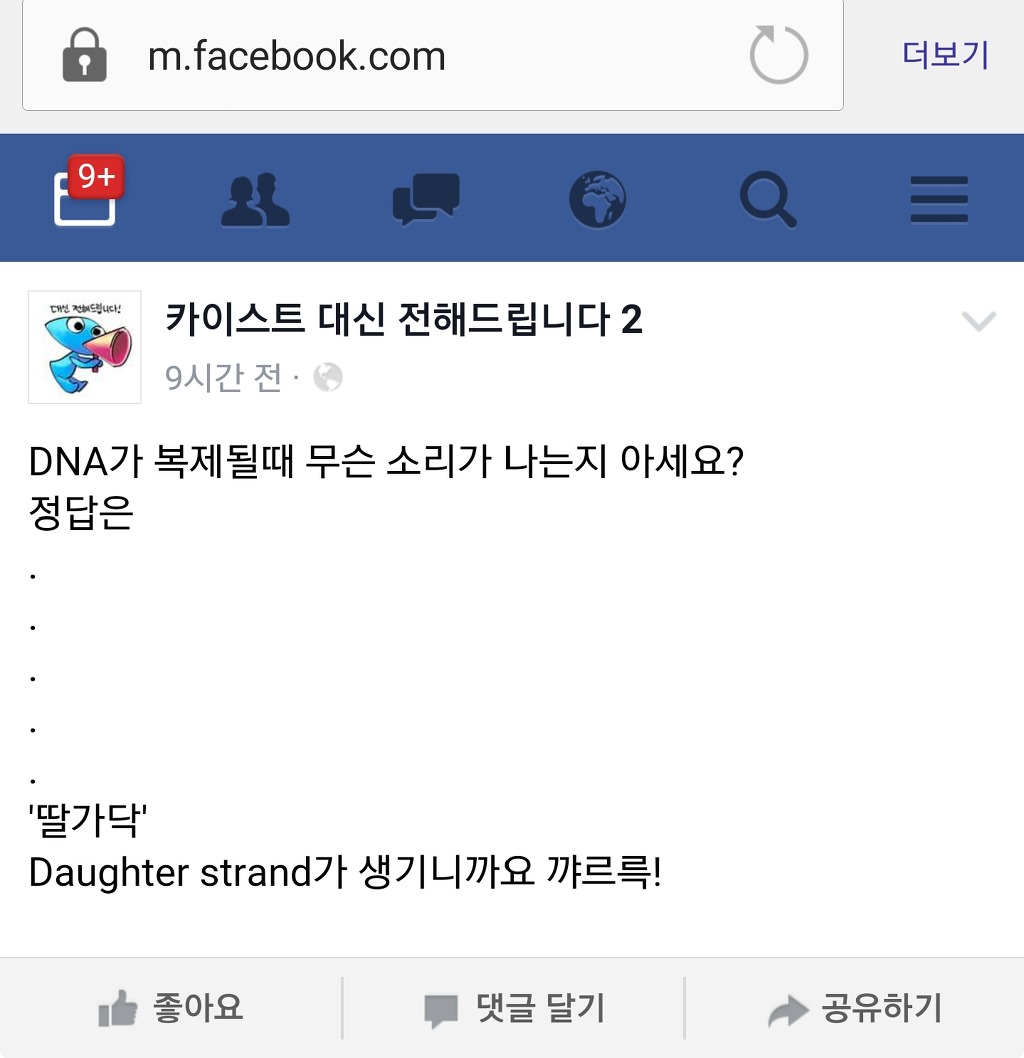Open the messages tab

(x=426, y=199)
